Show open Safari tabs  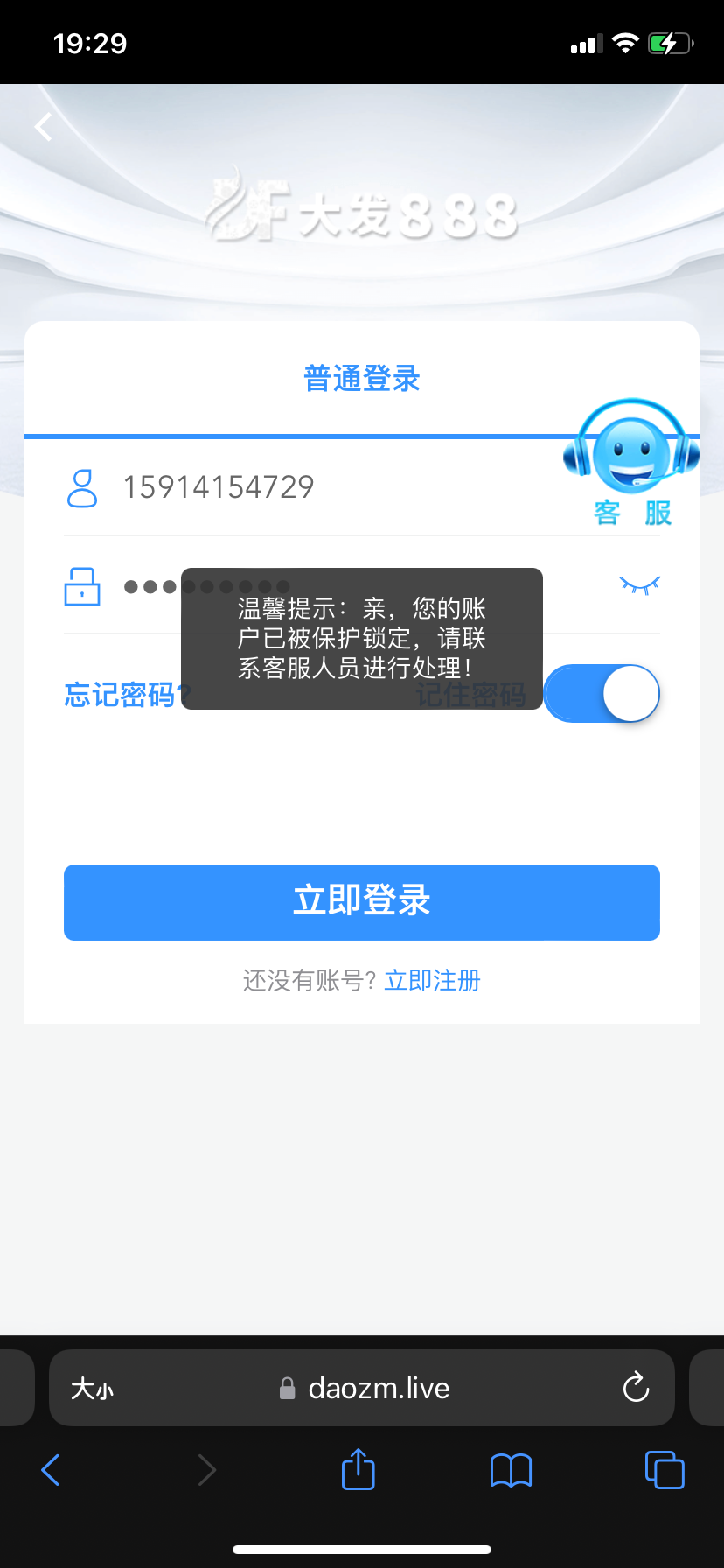point(665,1470)
